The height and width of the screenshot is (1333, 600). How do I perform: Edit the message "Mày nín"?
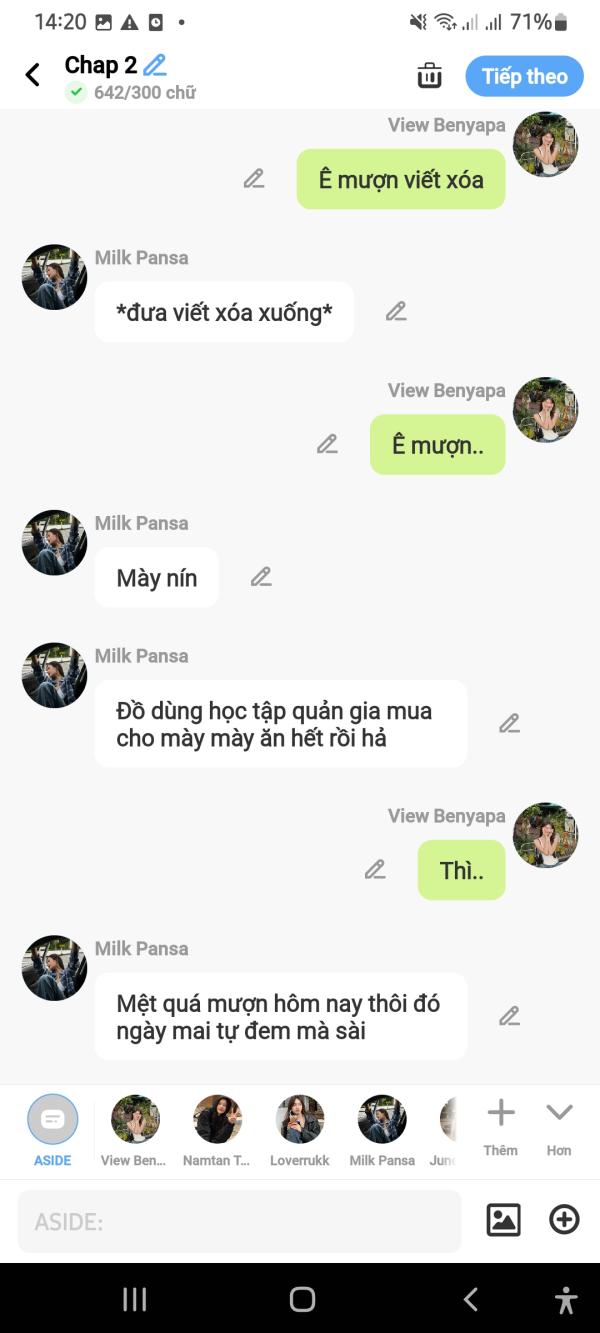(261, 577)
